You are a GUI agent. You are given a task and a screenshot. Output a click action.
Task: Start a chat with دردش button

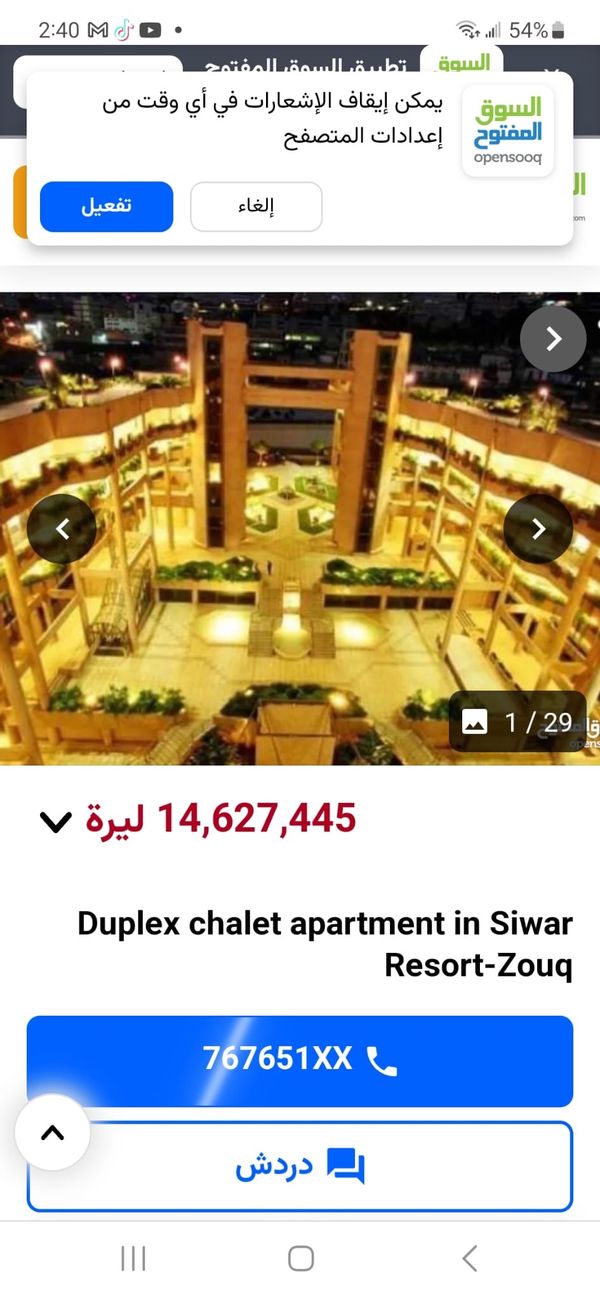[300, 1166]
